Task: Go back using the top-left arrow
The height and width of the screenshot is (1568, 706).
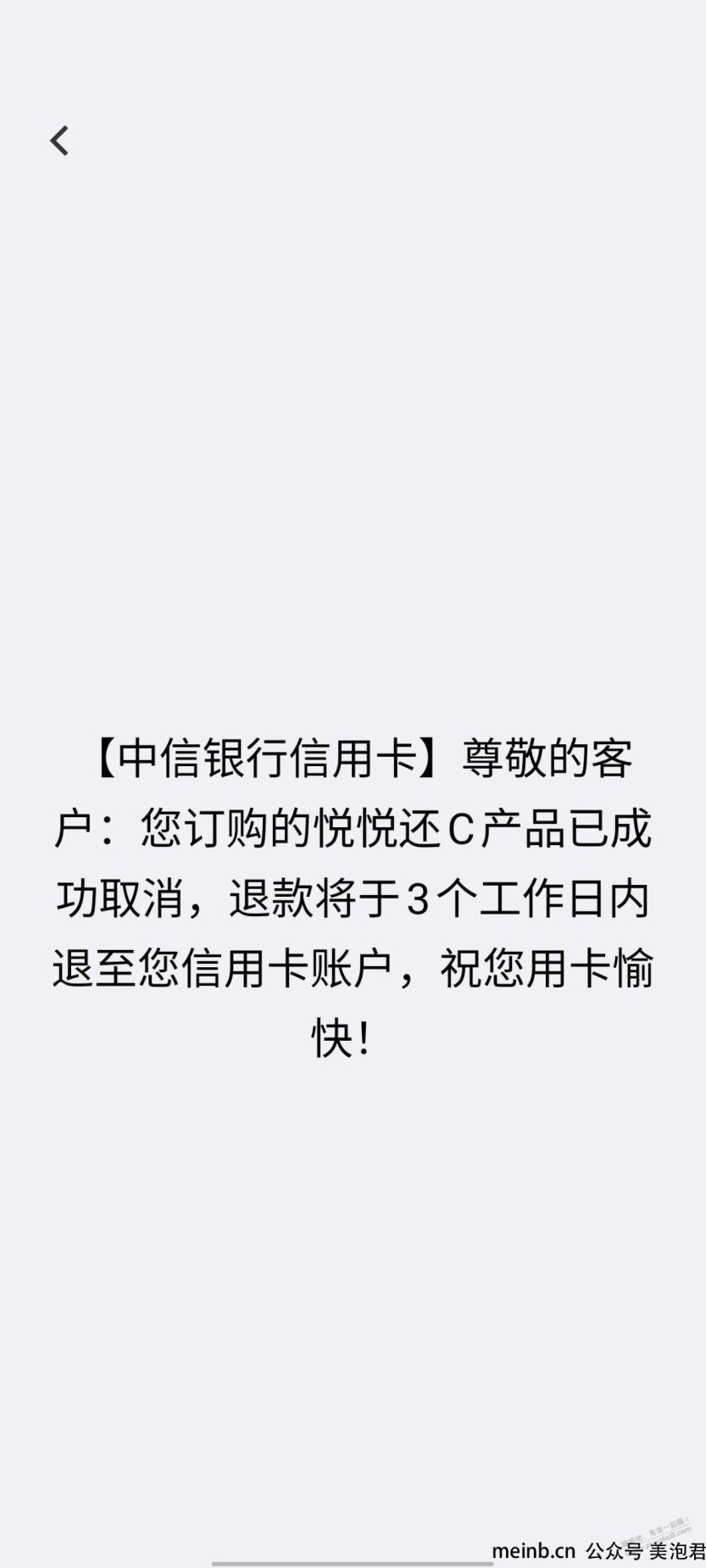Action: click(58, 141)
